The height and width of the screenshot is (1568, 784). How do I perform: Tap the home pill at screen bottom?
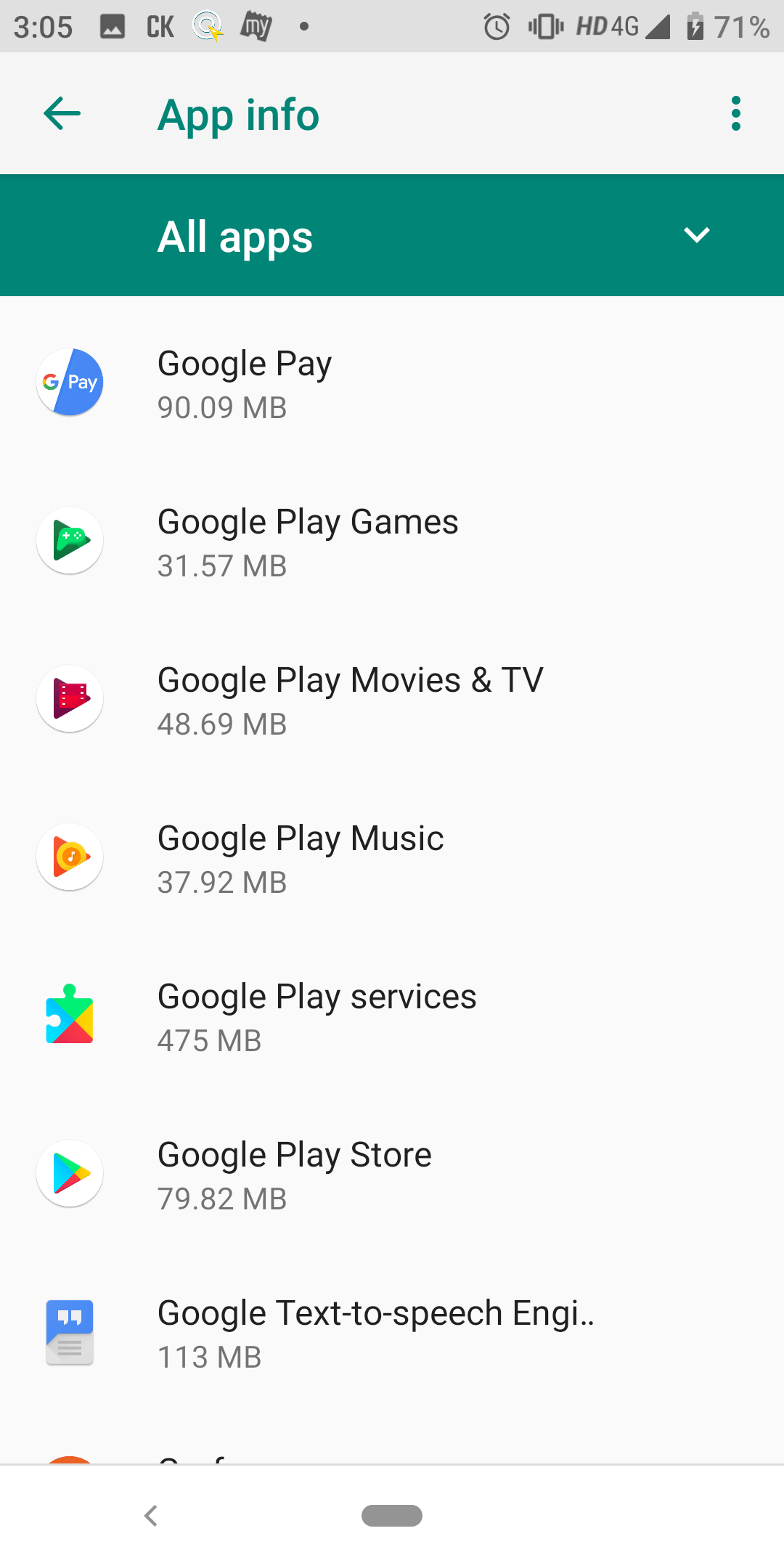pos(392,1516)
